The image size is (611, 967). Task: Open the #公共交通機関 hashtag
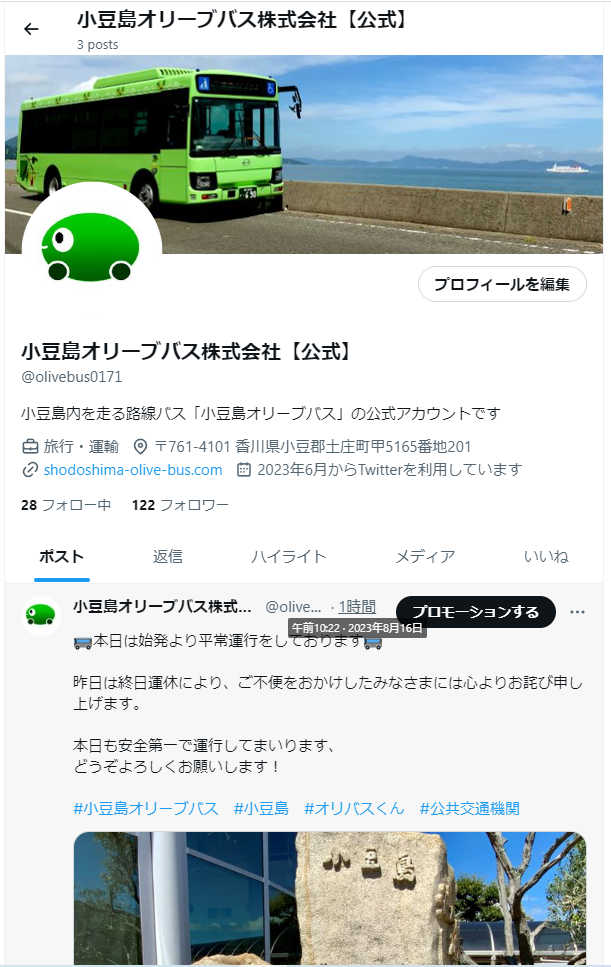[x=469, y=808]
